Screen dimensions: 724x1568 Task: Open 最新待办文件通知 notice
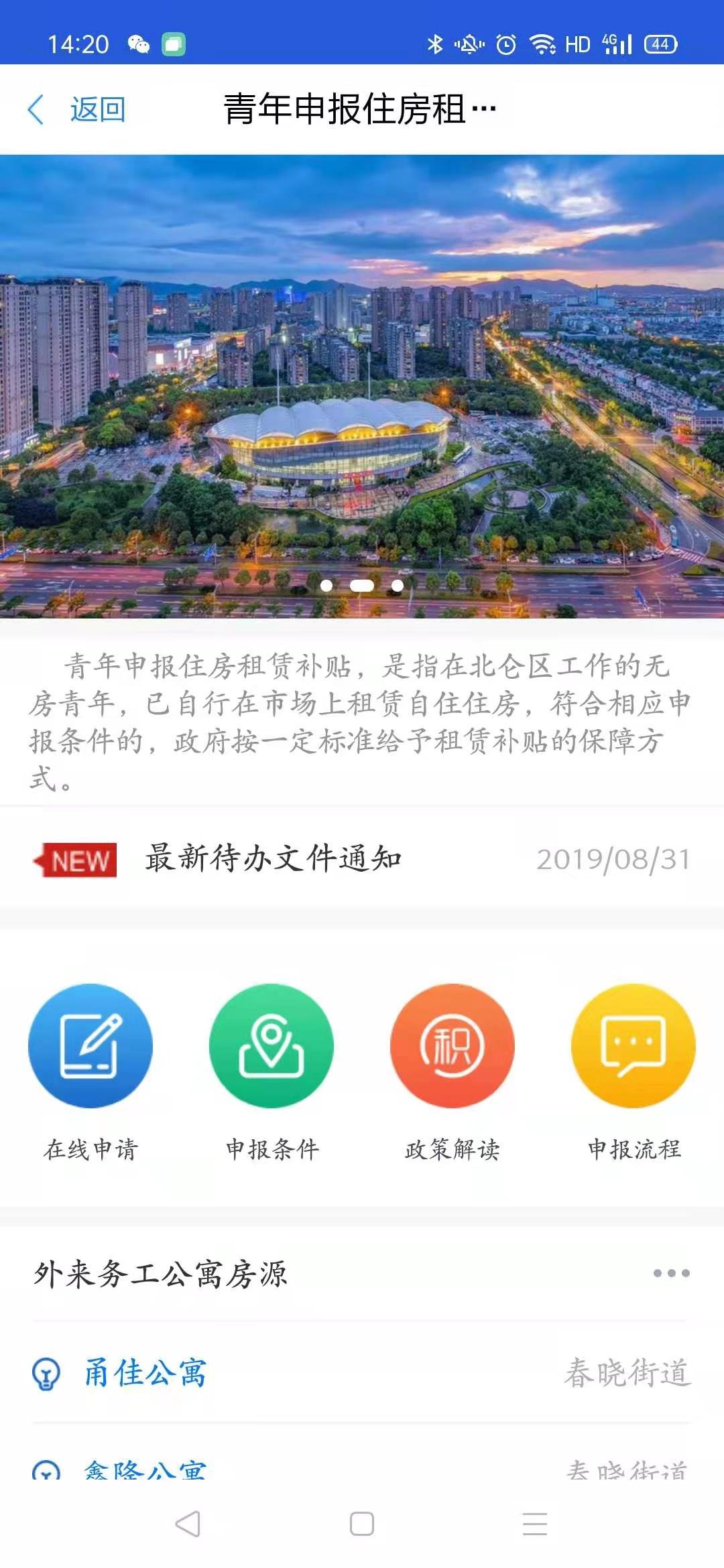pos(274,858)
